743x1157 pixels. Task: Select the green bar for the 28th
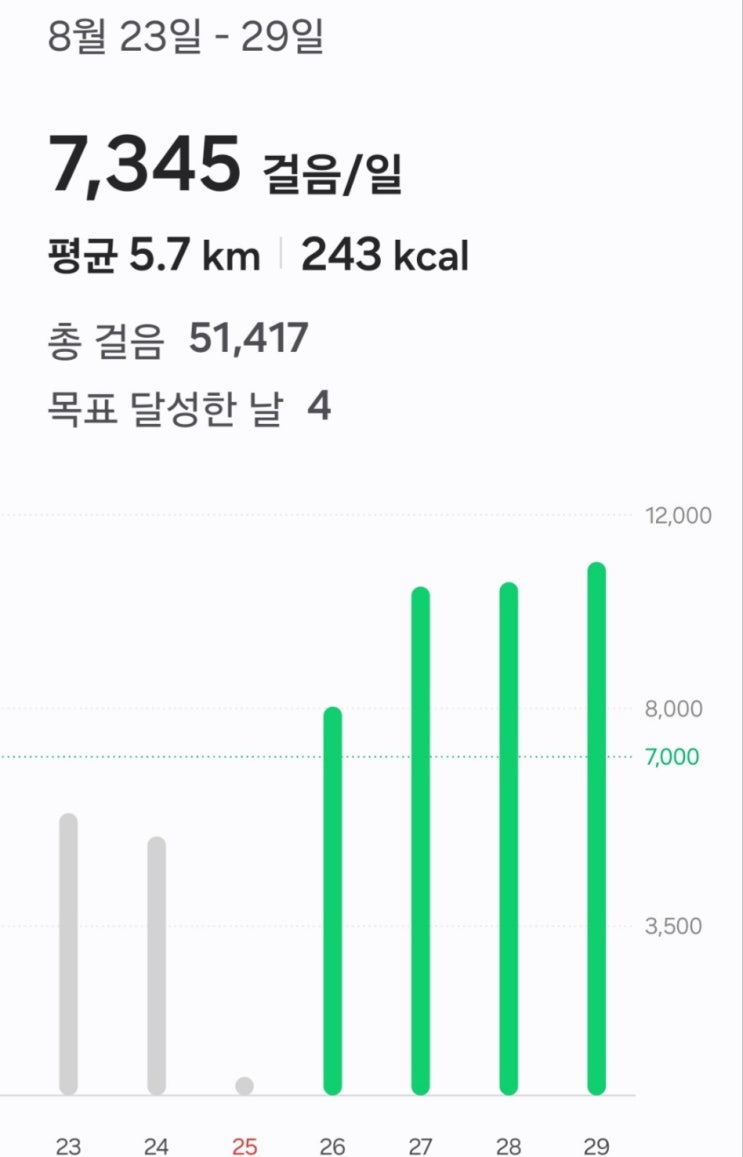[509, 838]
